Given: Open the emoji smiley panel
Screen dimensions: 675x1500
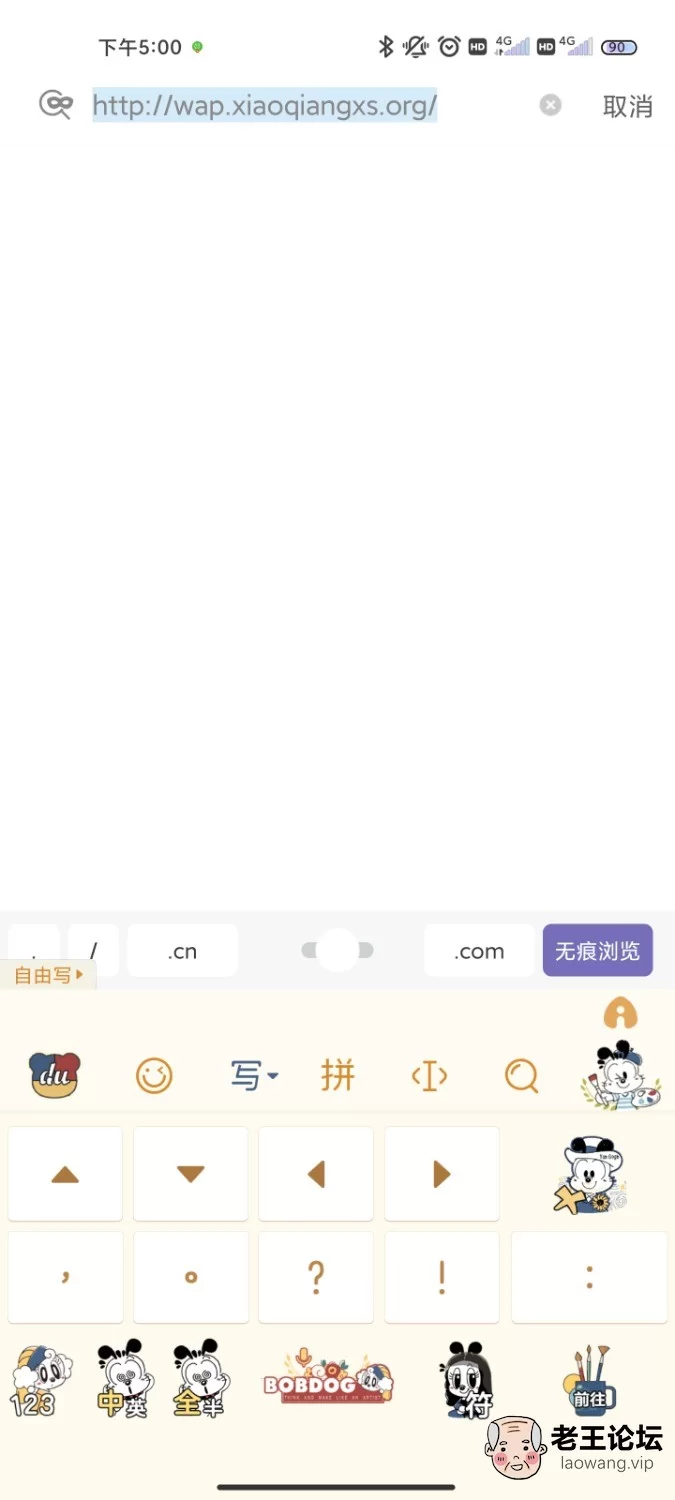Looking at the screenshot, I should (154, 1076).
